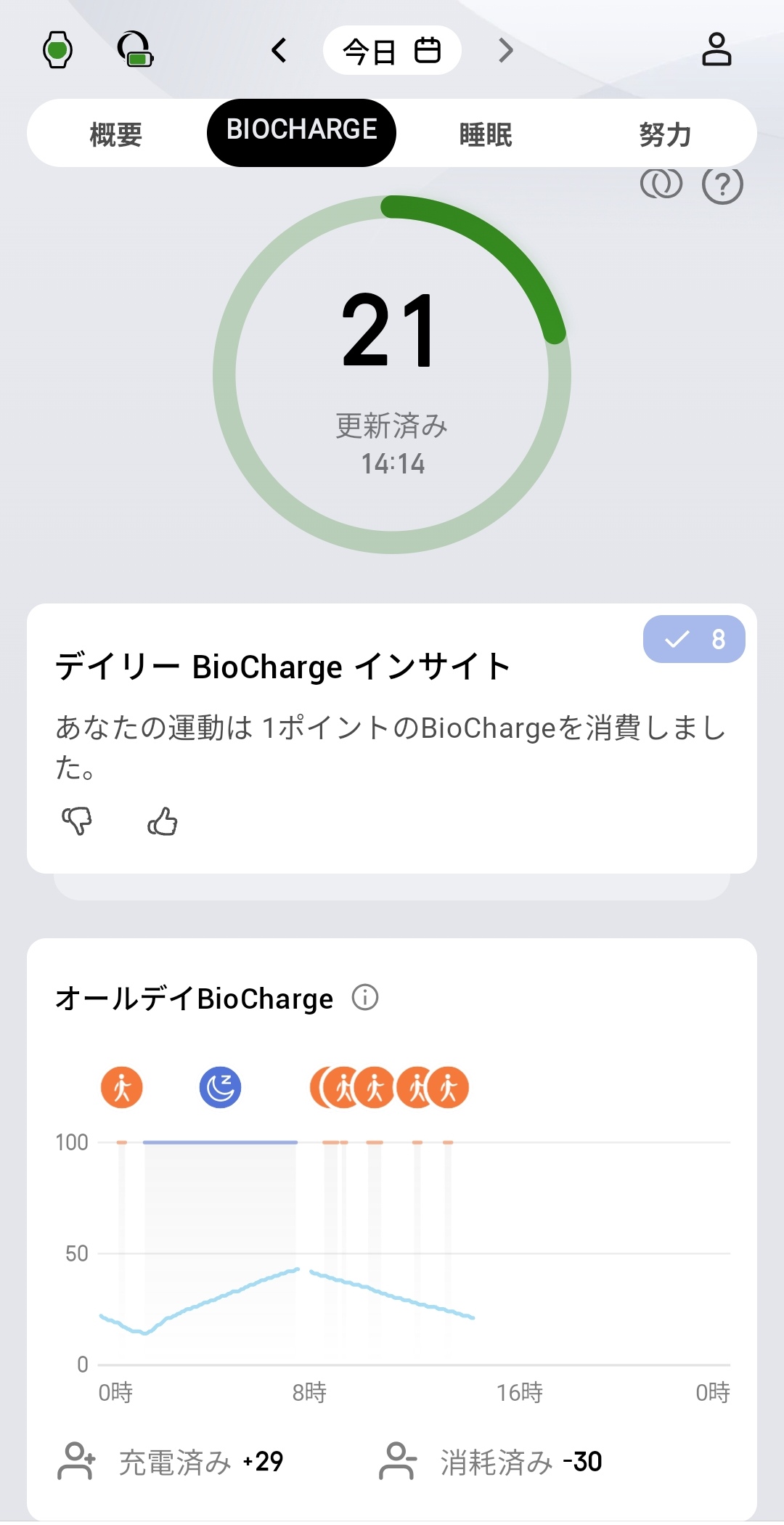The width and height of the screenshot is (784, 1525).
Task: Open info for オールデイBioCharge
Action: (x=365, y=998)
